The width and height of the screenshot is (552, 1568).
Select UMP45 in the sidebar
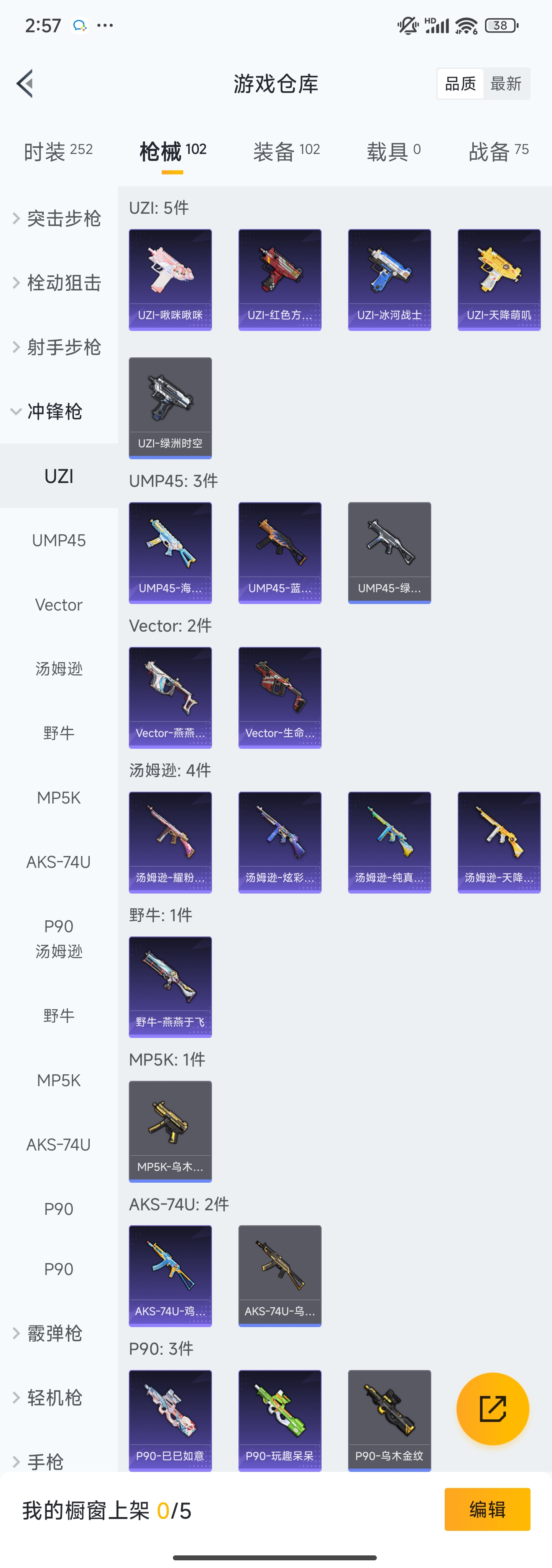[x=59, y=540]
